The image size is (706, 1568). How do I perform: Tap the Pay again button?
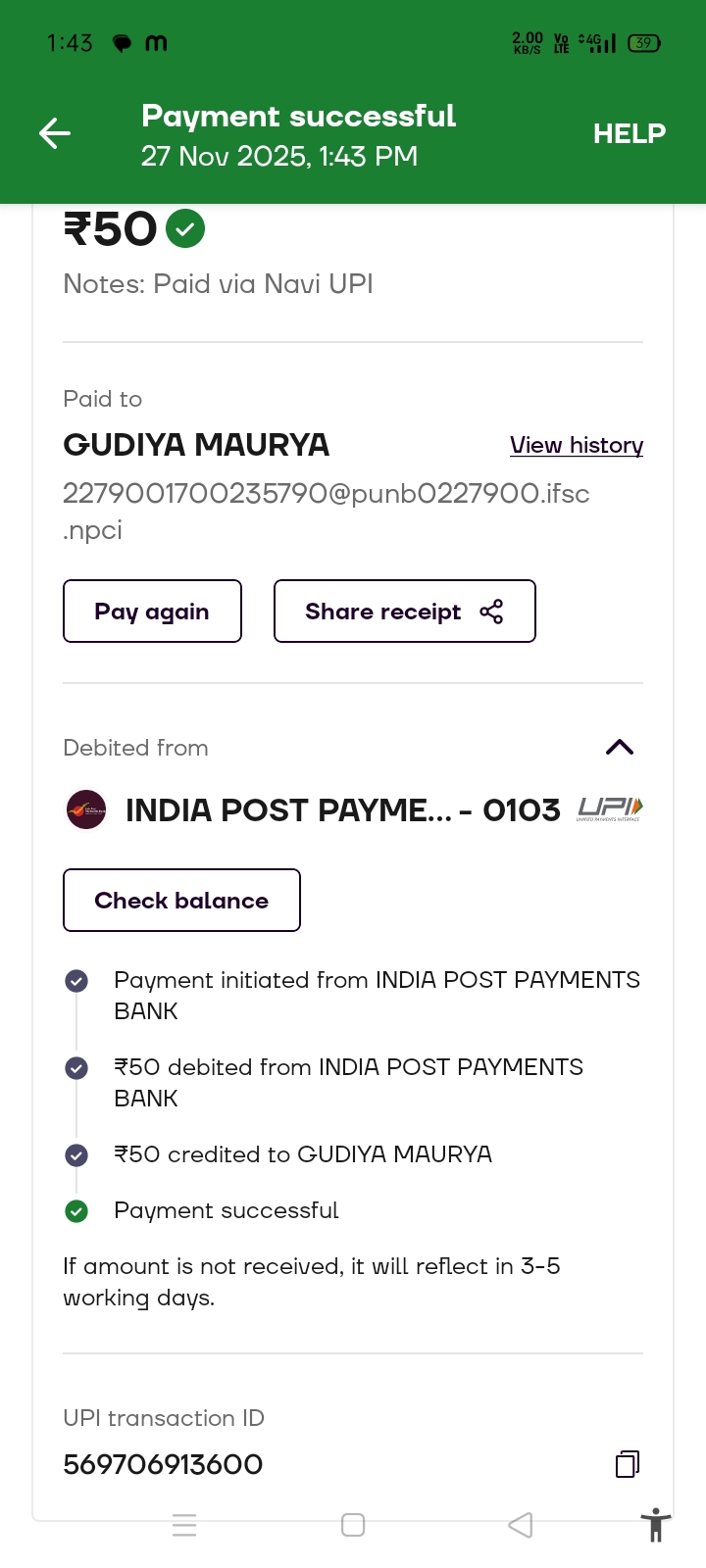pyautogui.click(x=152, y=612)
